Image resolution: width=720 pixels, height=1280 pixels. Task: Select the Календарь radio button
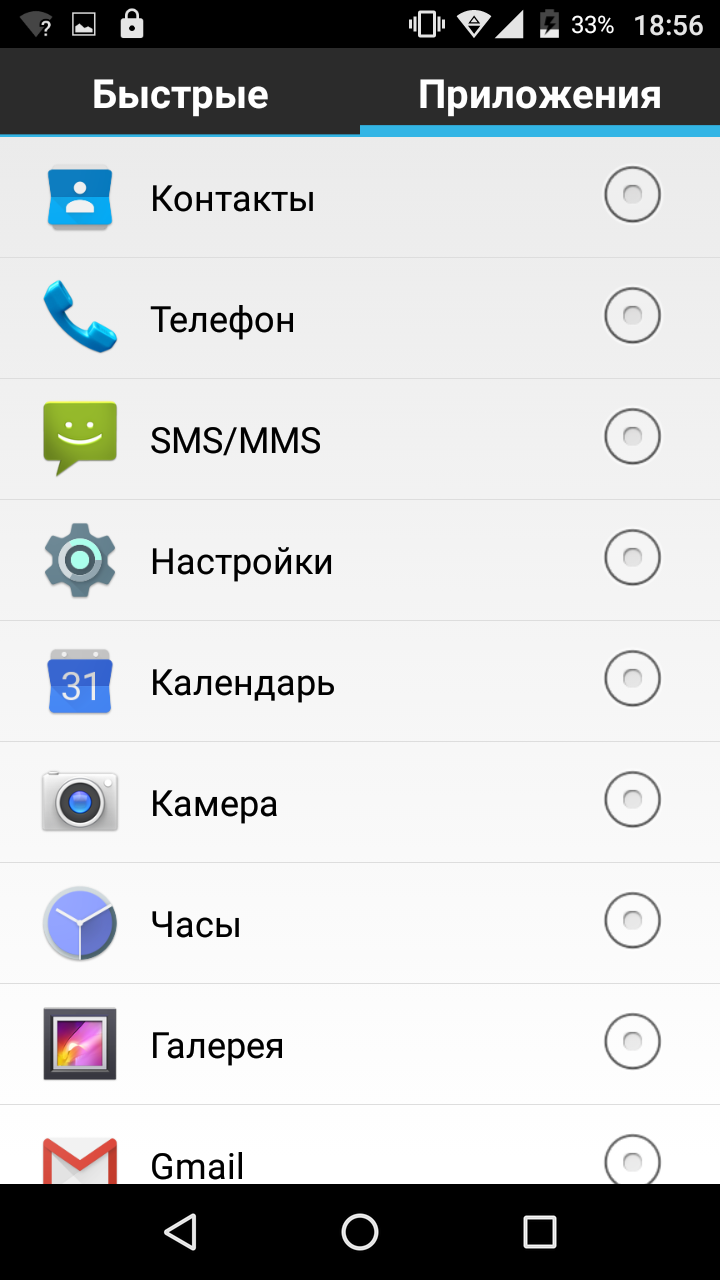[632, 679]
